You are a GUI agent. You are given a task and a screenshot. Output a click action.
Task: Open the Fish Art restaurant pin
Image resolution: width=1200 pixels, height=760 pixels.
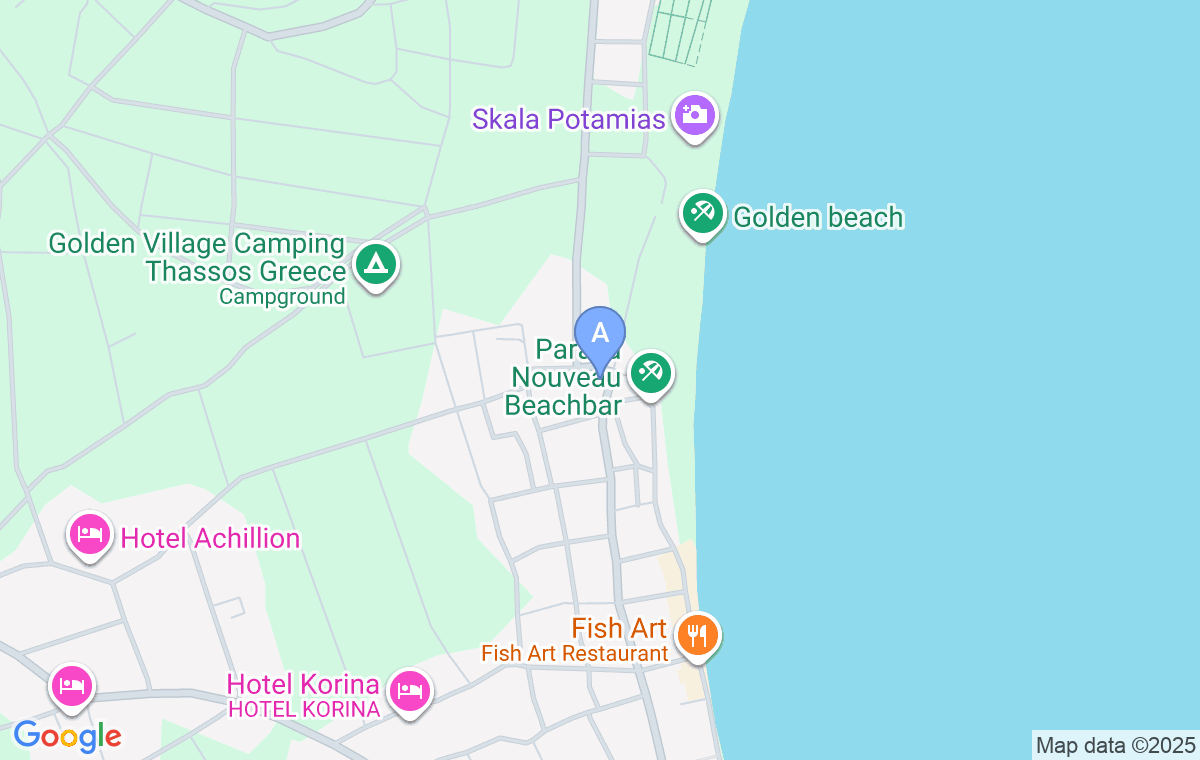coord(697,635)
